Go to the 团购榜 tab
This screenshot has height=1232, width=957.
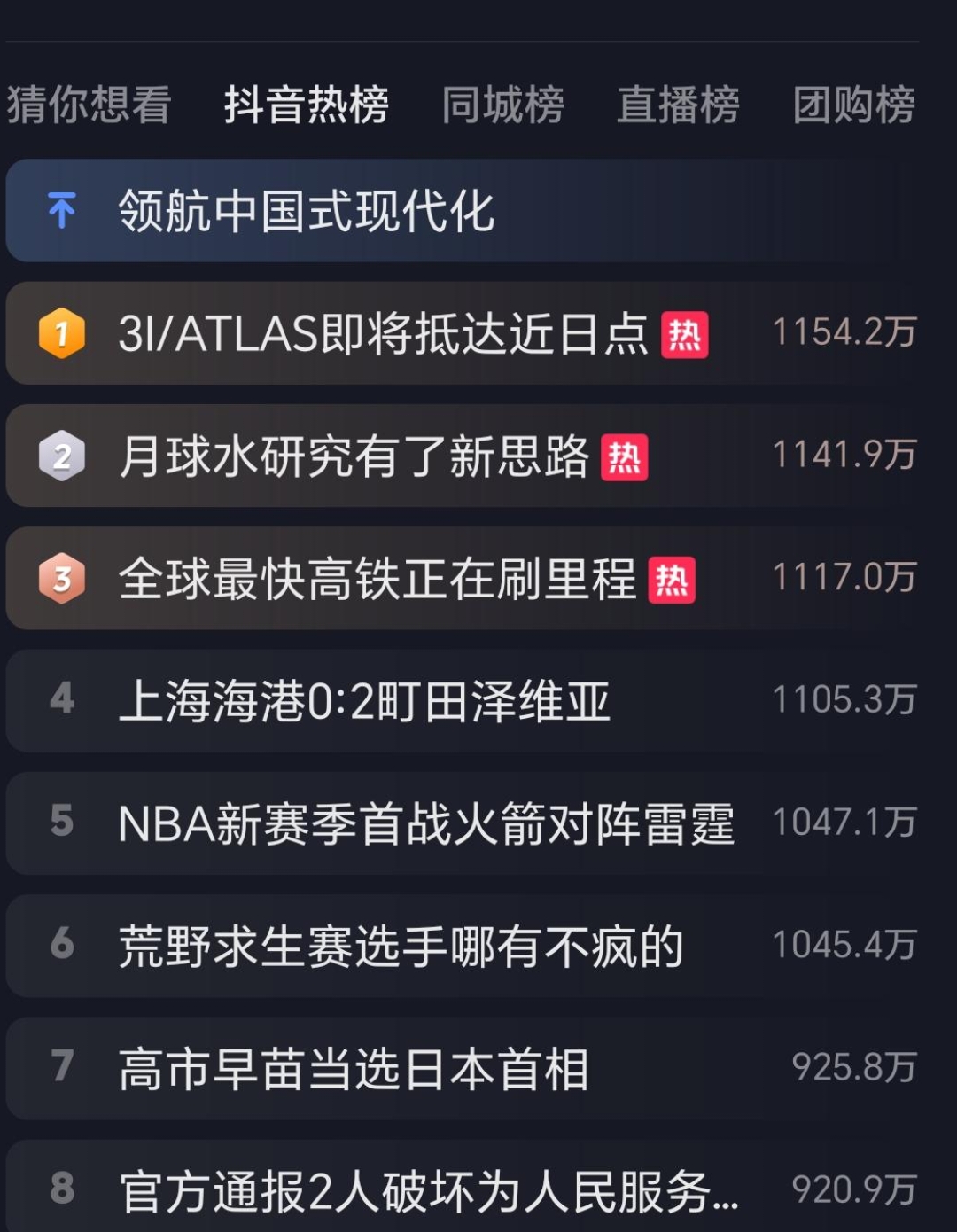click(x=853, y=105)
